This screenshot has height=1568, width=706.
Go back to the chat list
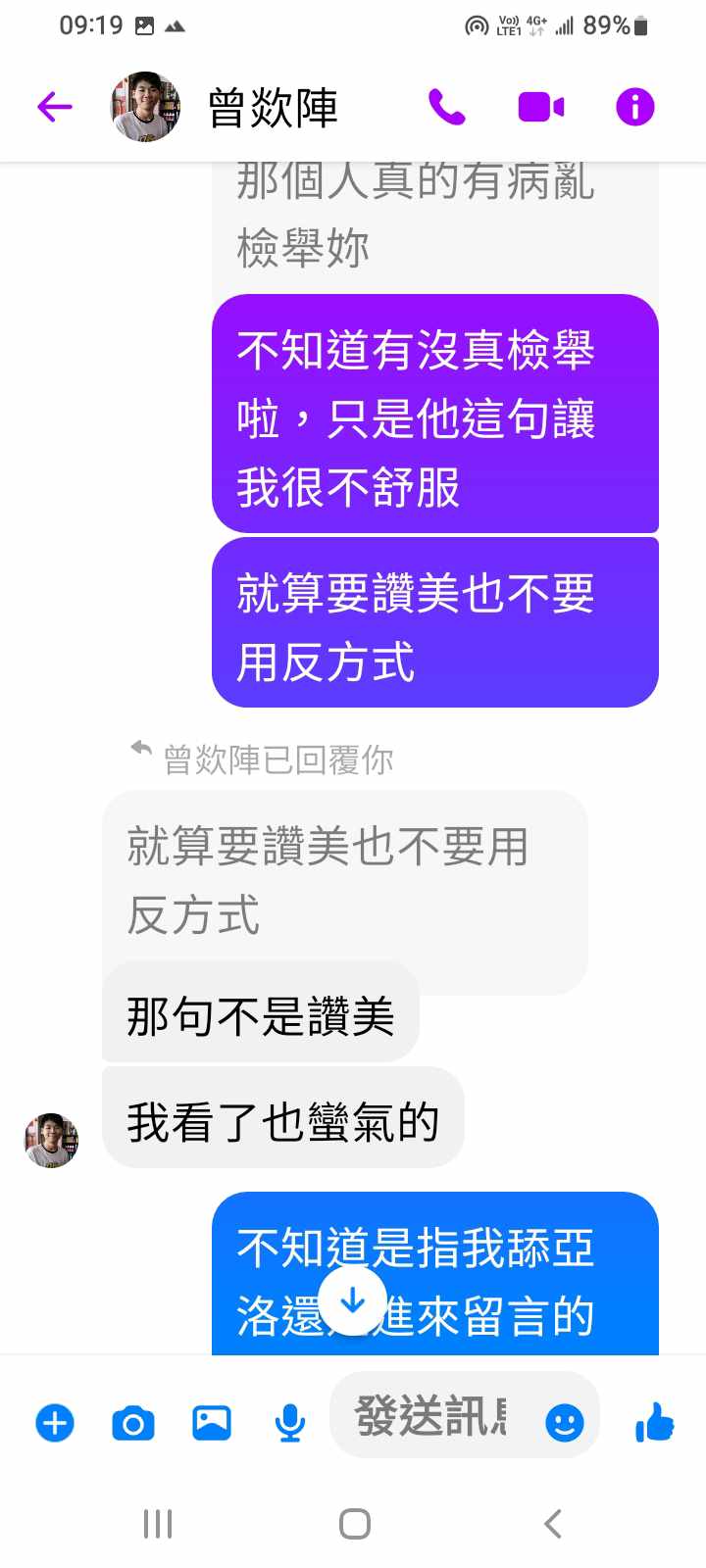tap(55, 106)
